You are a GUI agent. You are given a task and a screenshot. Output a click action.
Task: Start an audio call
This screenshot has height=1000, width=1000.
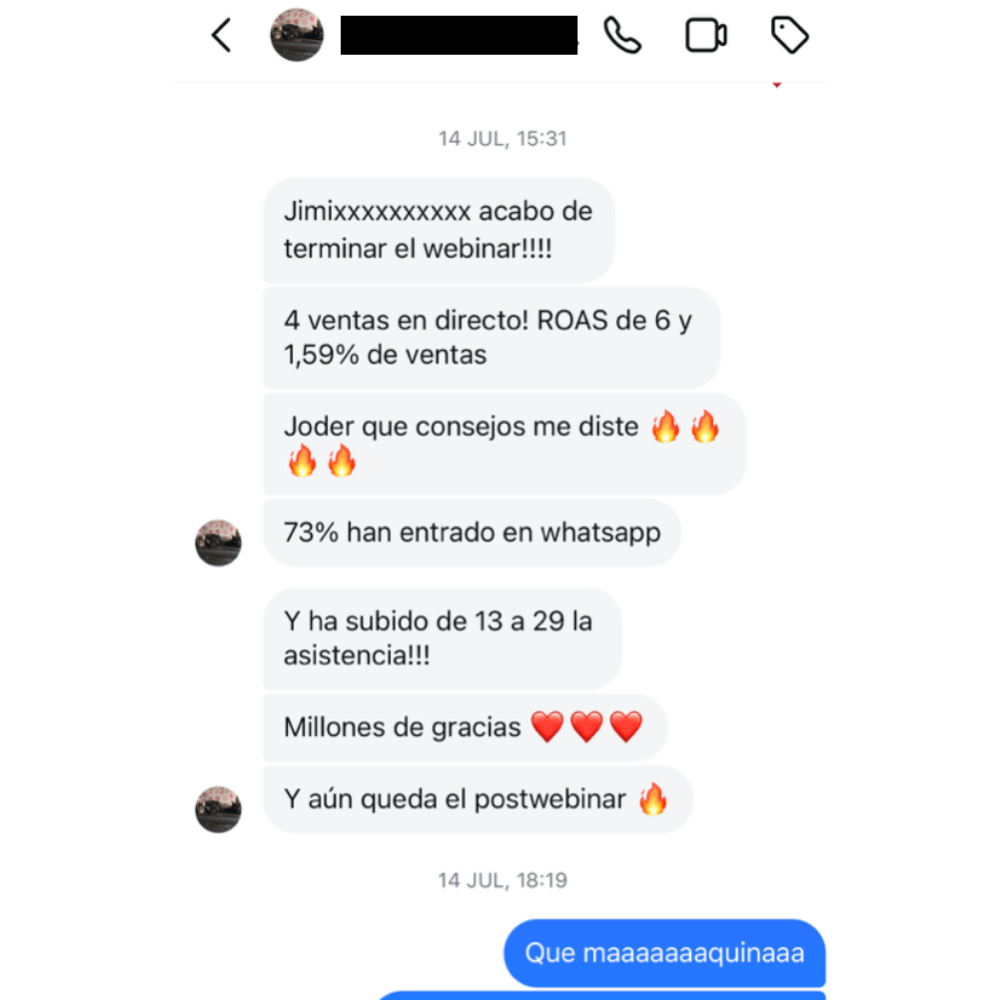tap(622, 36)
